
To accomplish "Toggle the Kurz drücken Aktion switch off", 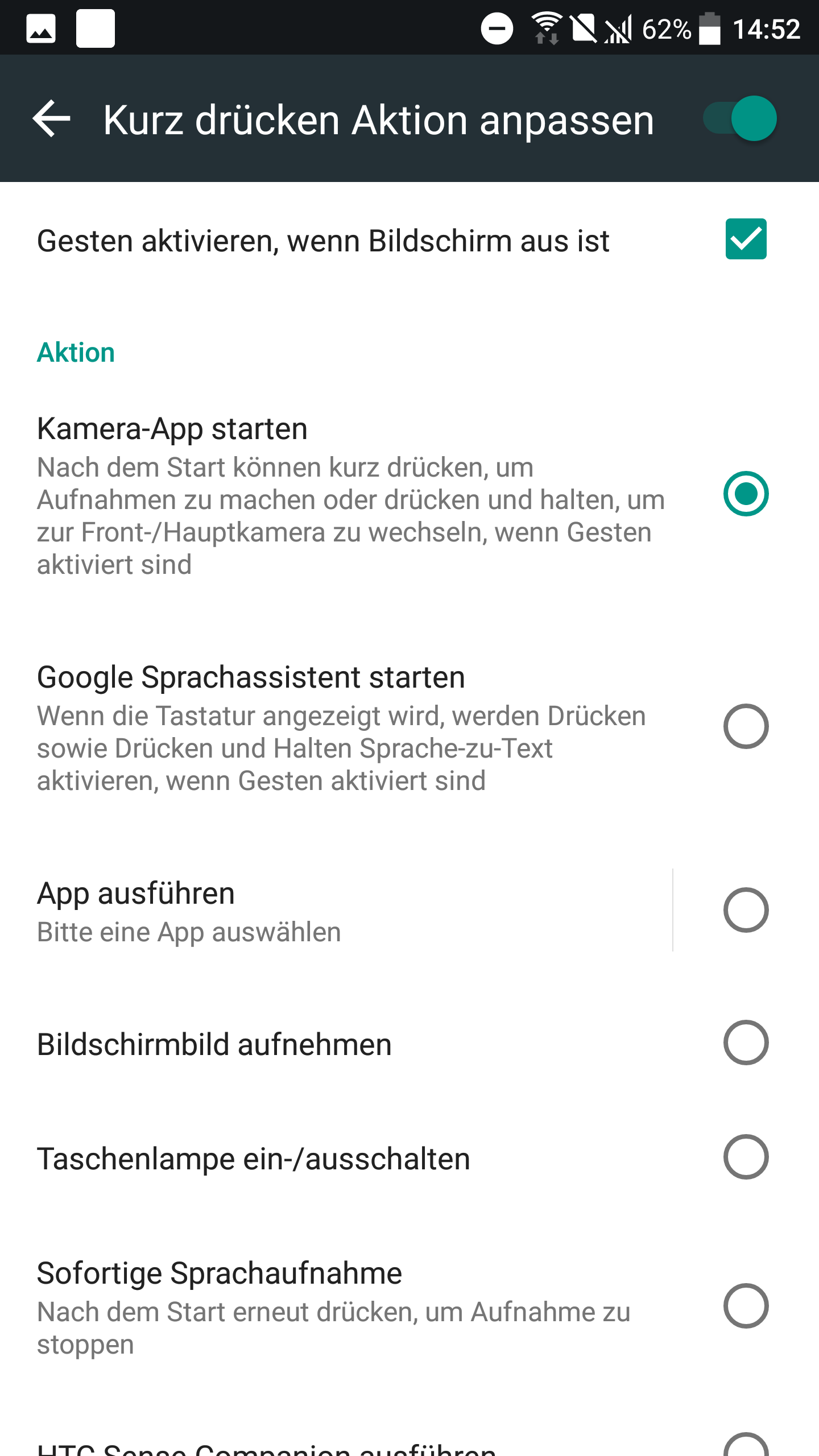I will pyautogui.click(x=741, y=118).
